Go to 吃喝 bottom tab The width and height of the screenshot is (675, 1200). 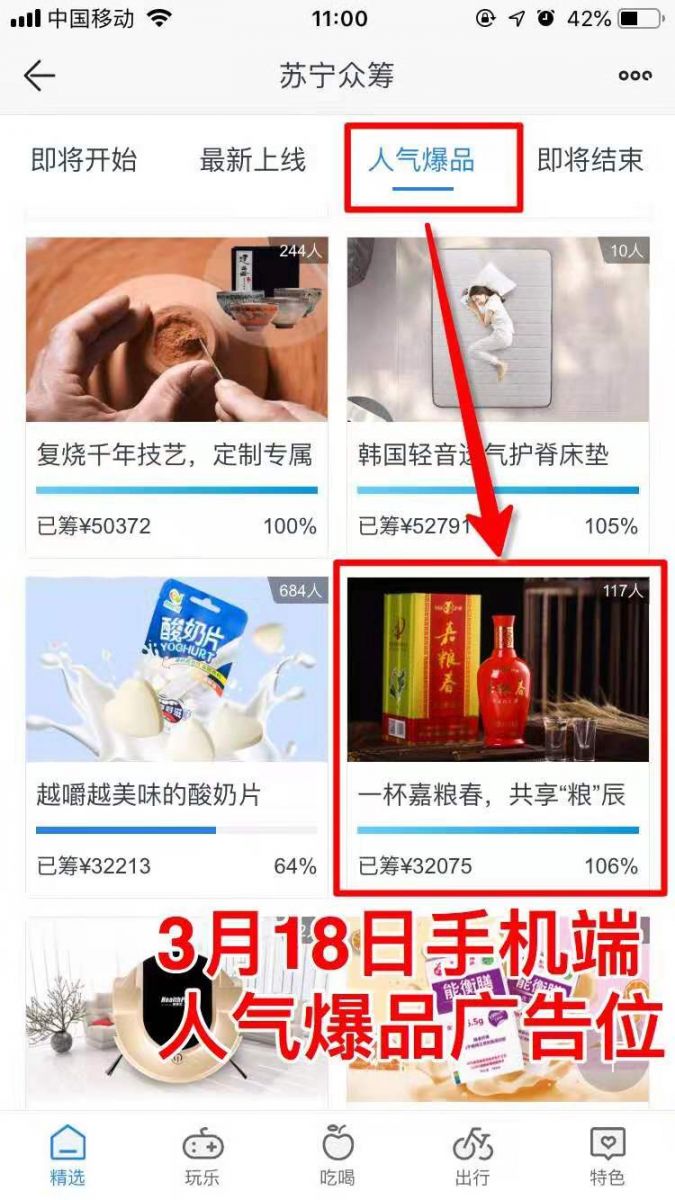338,1156
